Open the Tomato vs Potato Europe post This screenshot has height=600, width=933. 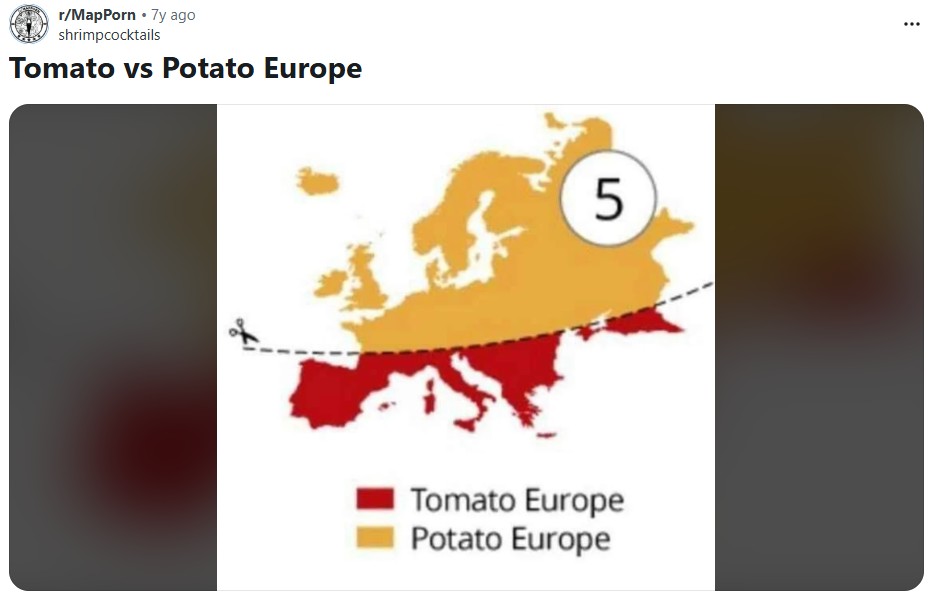pos(185,68)
